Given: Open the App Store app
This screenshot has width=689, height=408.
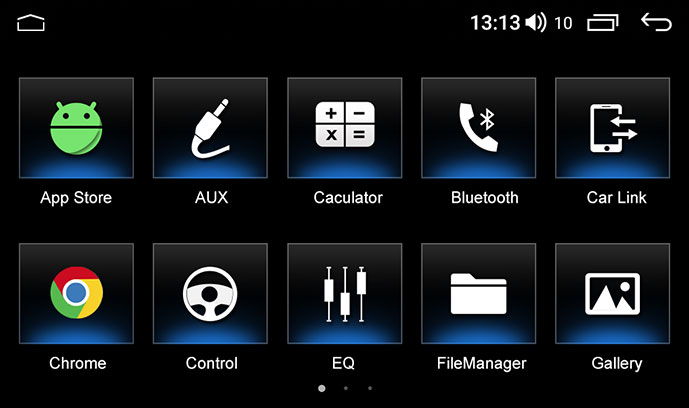Looking at the screenshot, I should [76, 128].
